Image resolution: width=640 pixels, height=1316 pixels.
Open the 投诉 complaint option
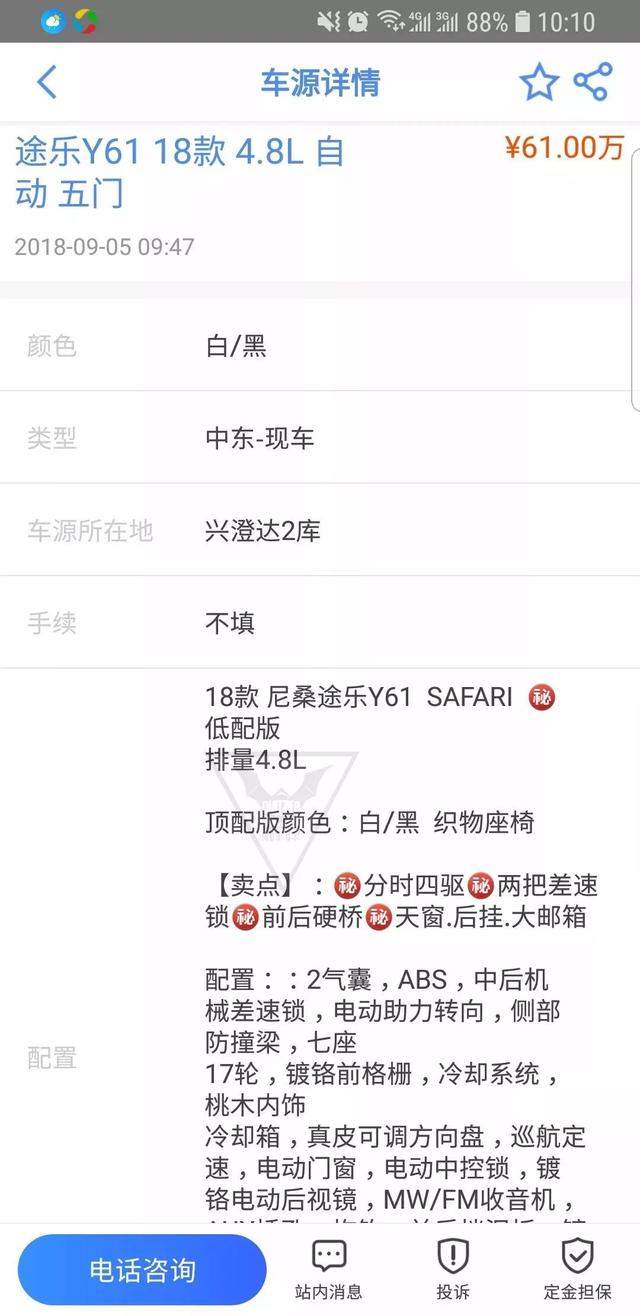453,1268
